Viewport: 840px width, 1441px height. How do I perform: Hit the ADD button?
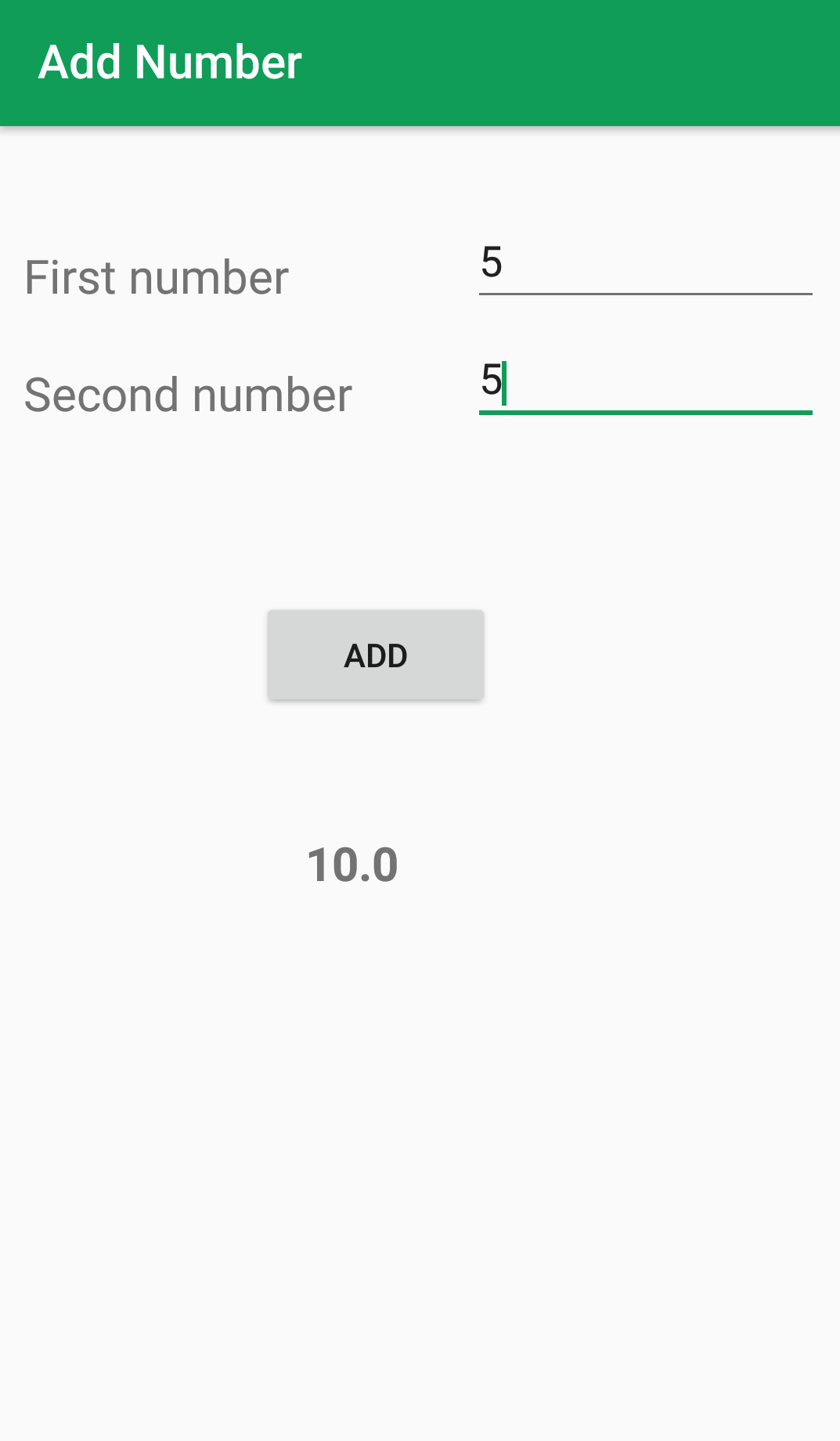[376, 655]
